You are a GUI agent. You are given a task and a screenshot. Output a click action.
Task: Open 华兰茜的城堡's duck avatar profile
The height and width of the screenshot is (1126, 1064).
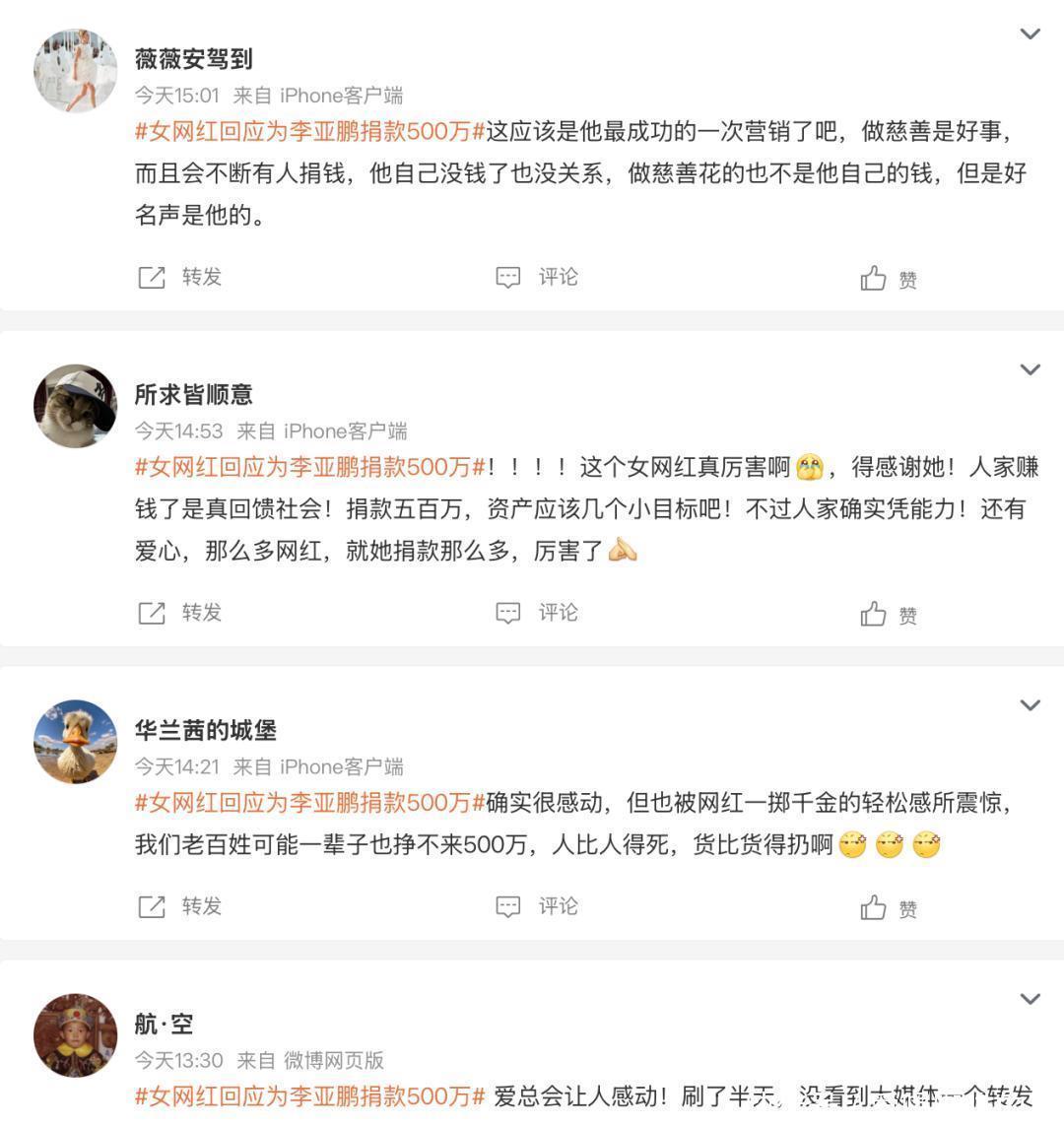(x=76, y=742)
